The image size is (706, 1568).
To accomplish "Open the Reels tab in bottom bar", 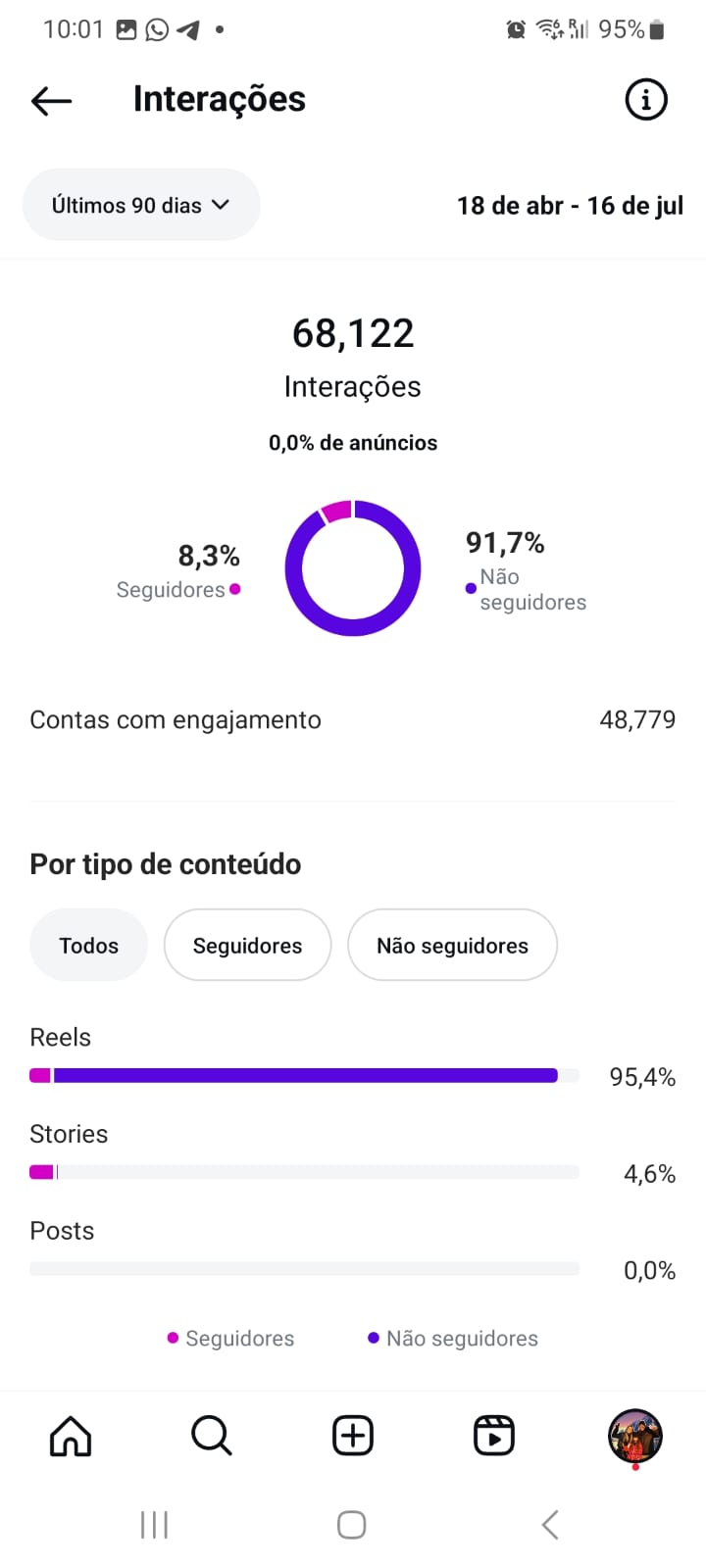I will (494, 1437).
